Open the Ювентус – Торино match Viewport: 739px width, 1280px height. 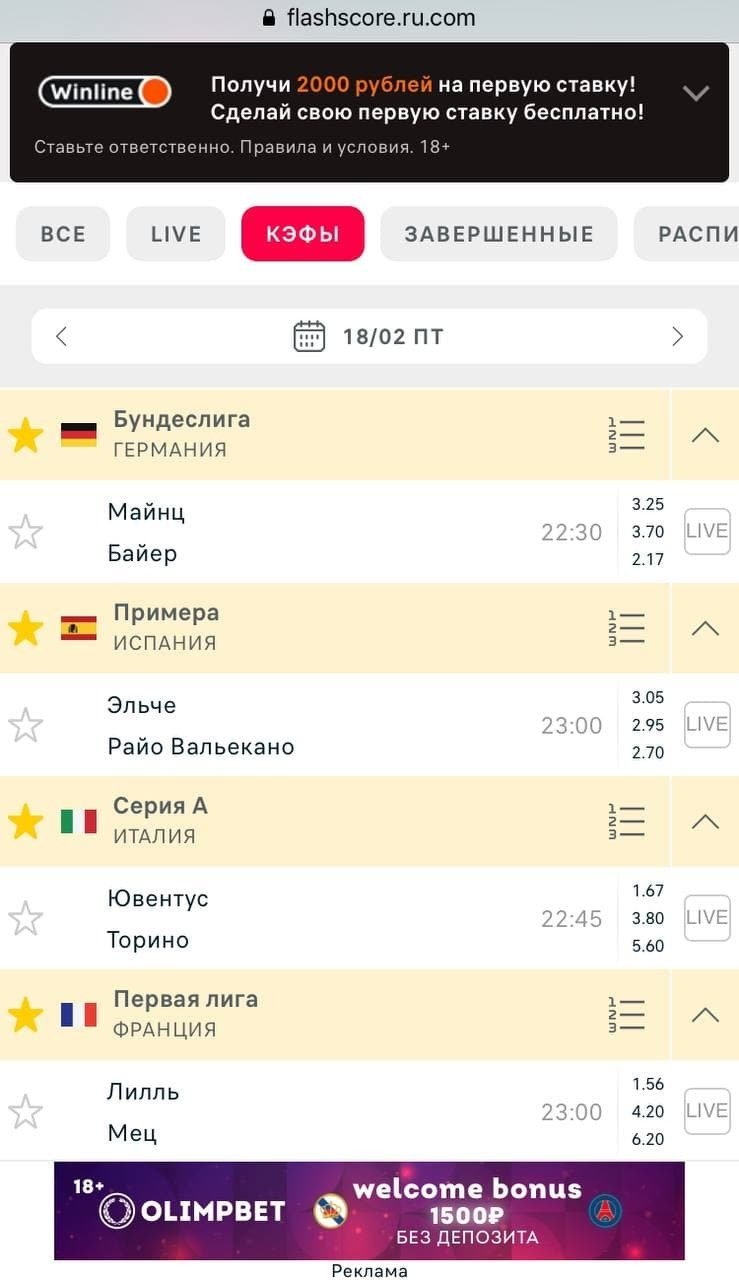[x=300, y=919]
